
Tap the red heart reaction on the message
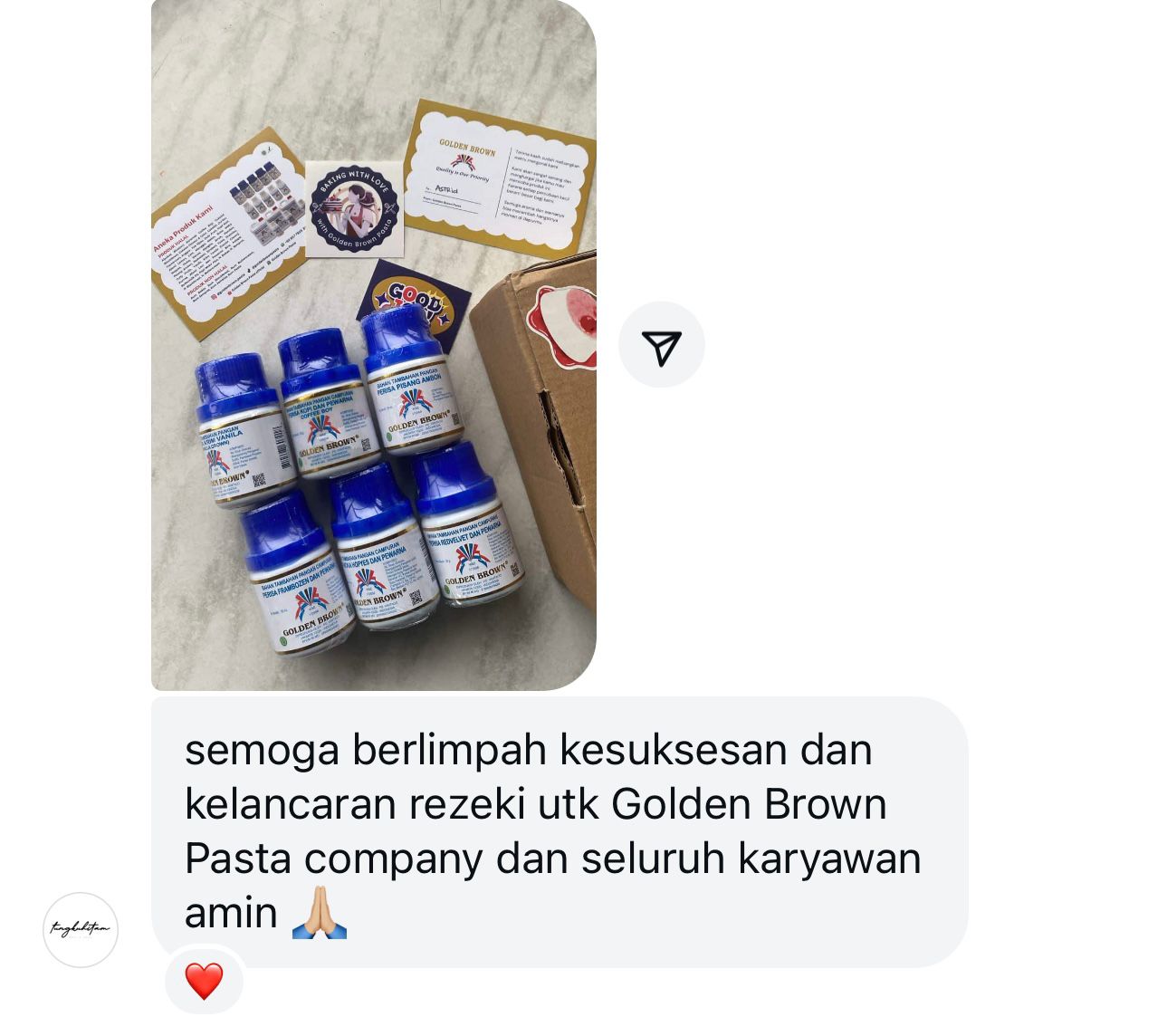pos(204,981)
